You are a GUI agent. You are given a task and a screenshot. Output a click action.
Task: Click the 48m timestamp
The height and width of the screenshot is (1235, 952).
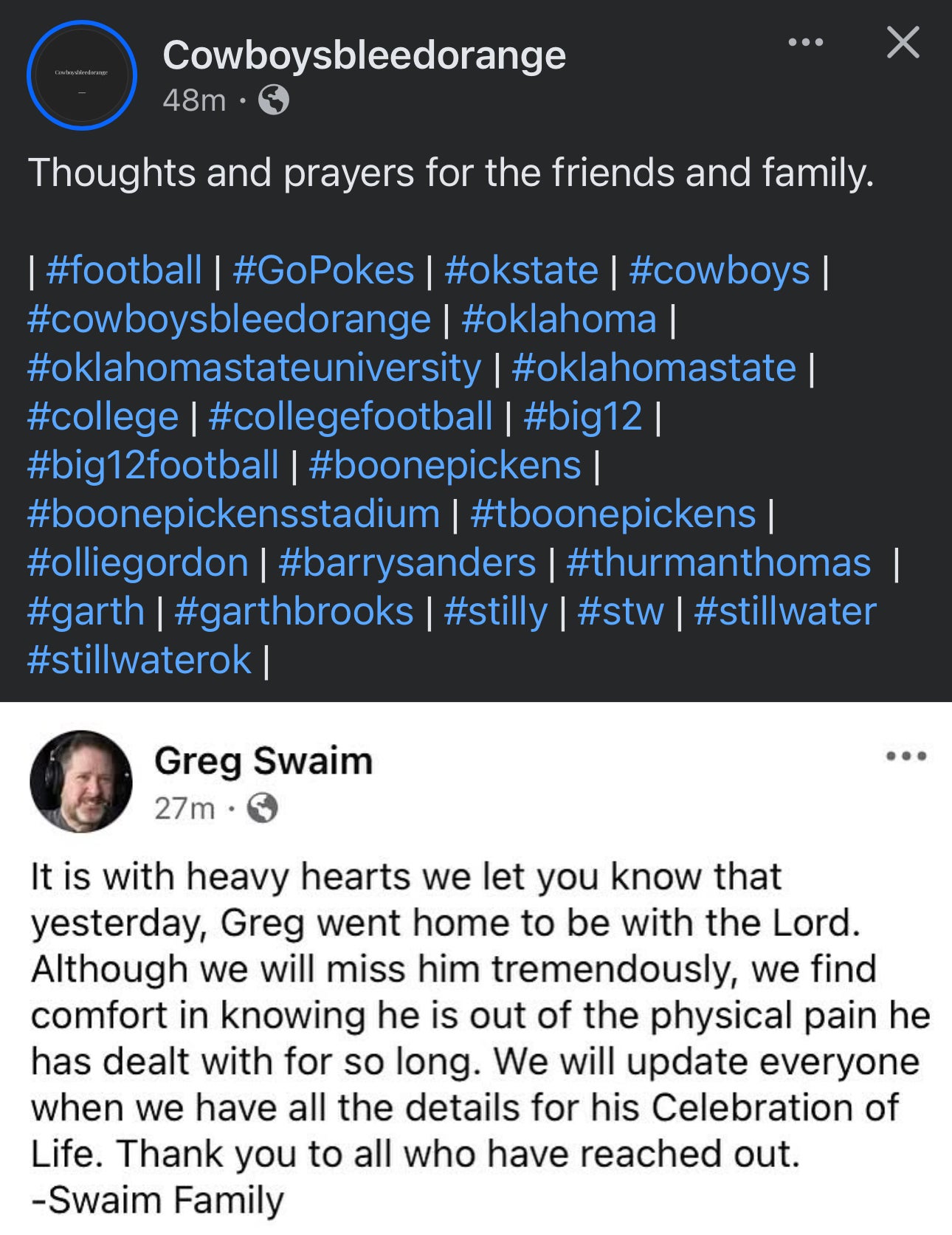194,101
